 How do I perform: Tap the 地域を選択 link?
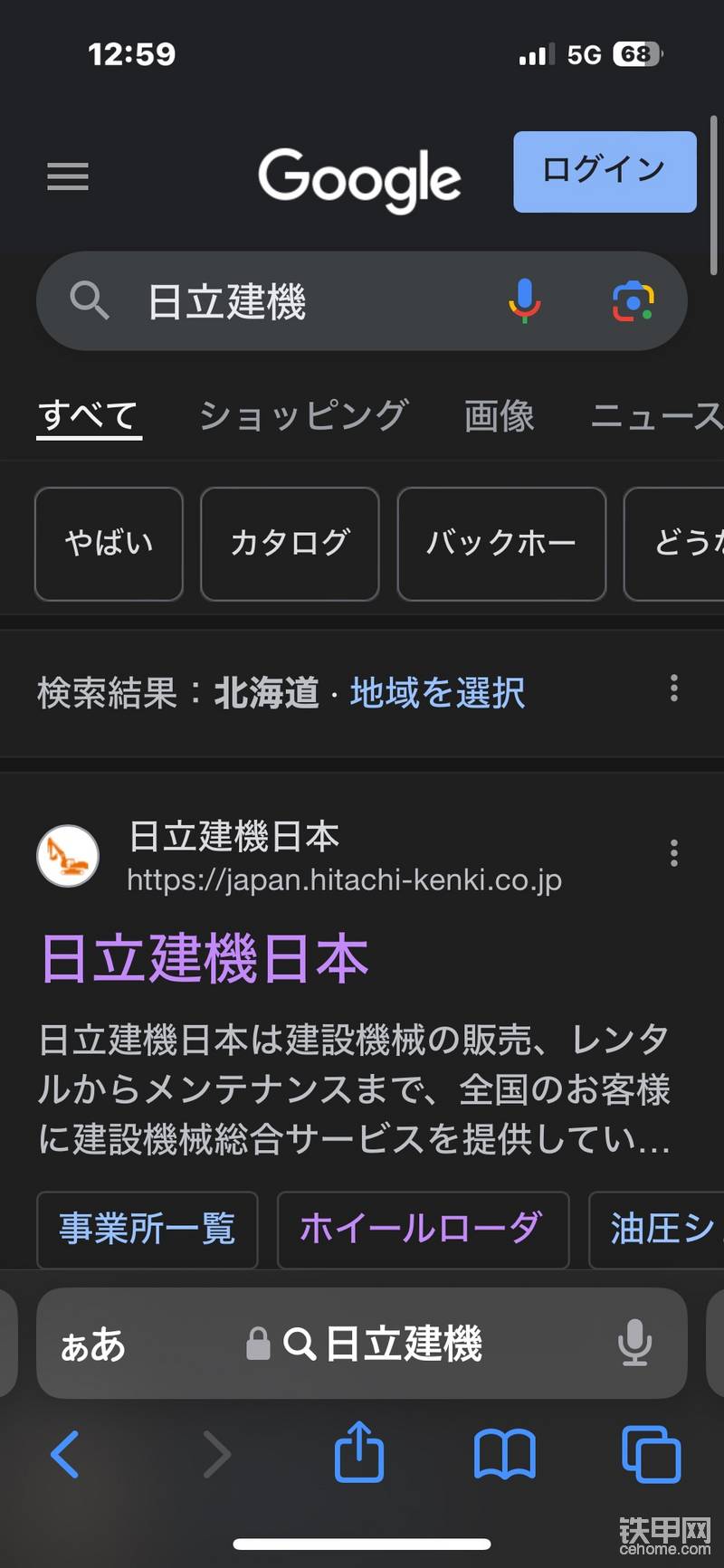point(437,693)
